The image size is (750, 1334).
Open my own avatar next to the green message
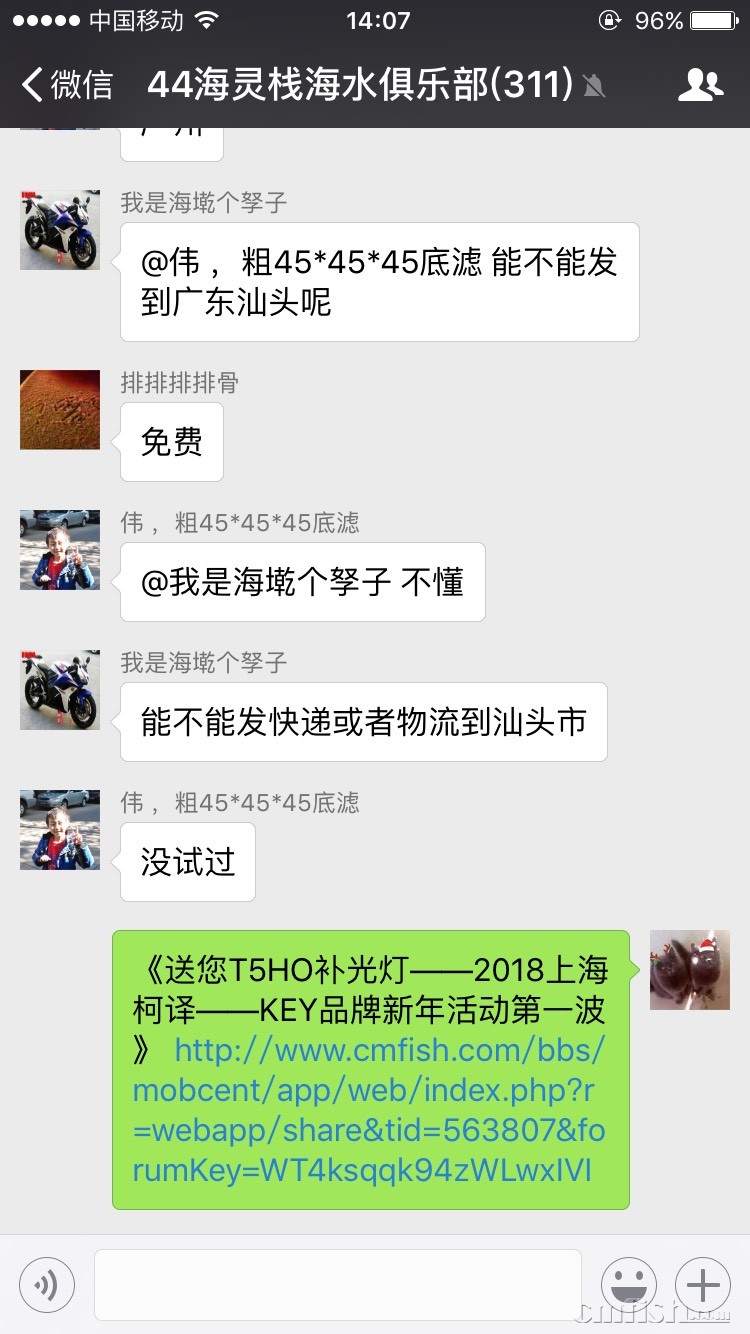pos(689,970)
